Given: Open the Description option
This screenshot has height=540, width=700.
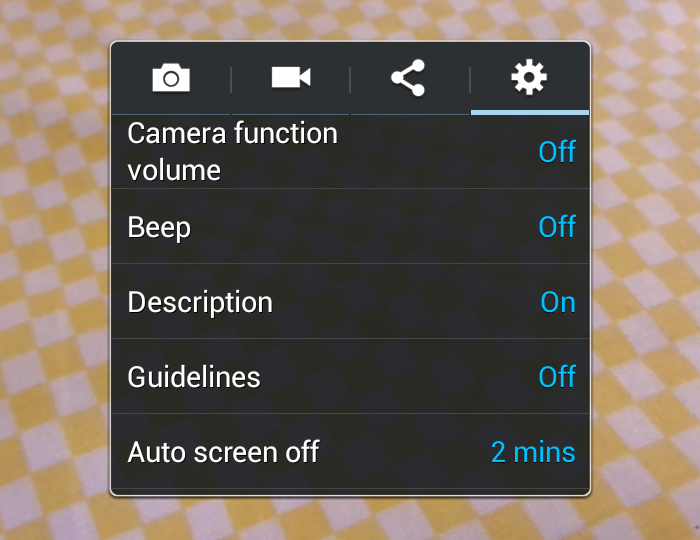Looking at the screenshot, I should coord(350,302).
